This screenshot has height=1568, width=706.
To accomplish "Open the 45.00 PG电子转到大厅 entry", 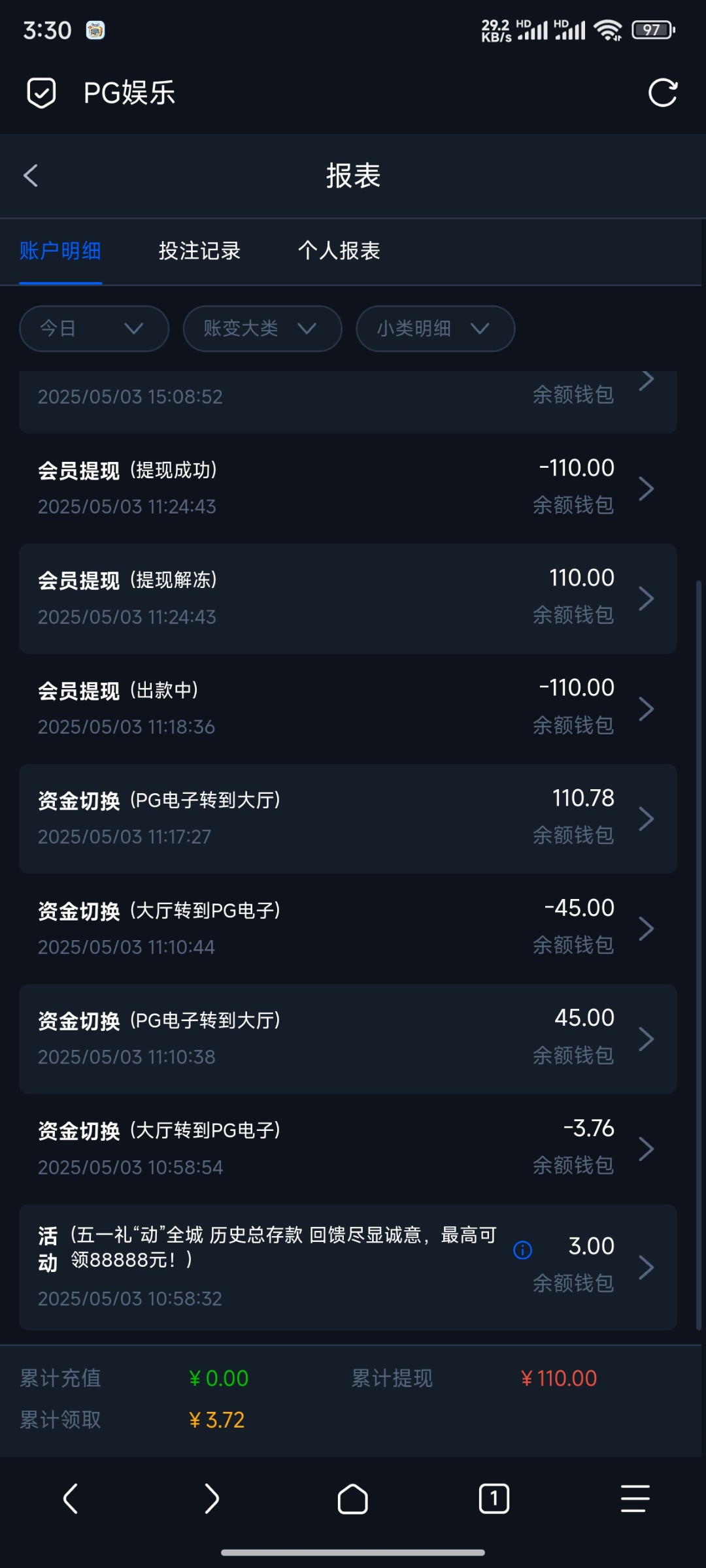I will (x=348, y=1039).
